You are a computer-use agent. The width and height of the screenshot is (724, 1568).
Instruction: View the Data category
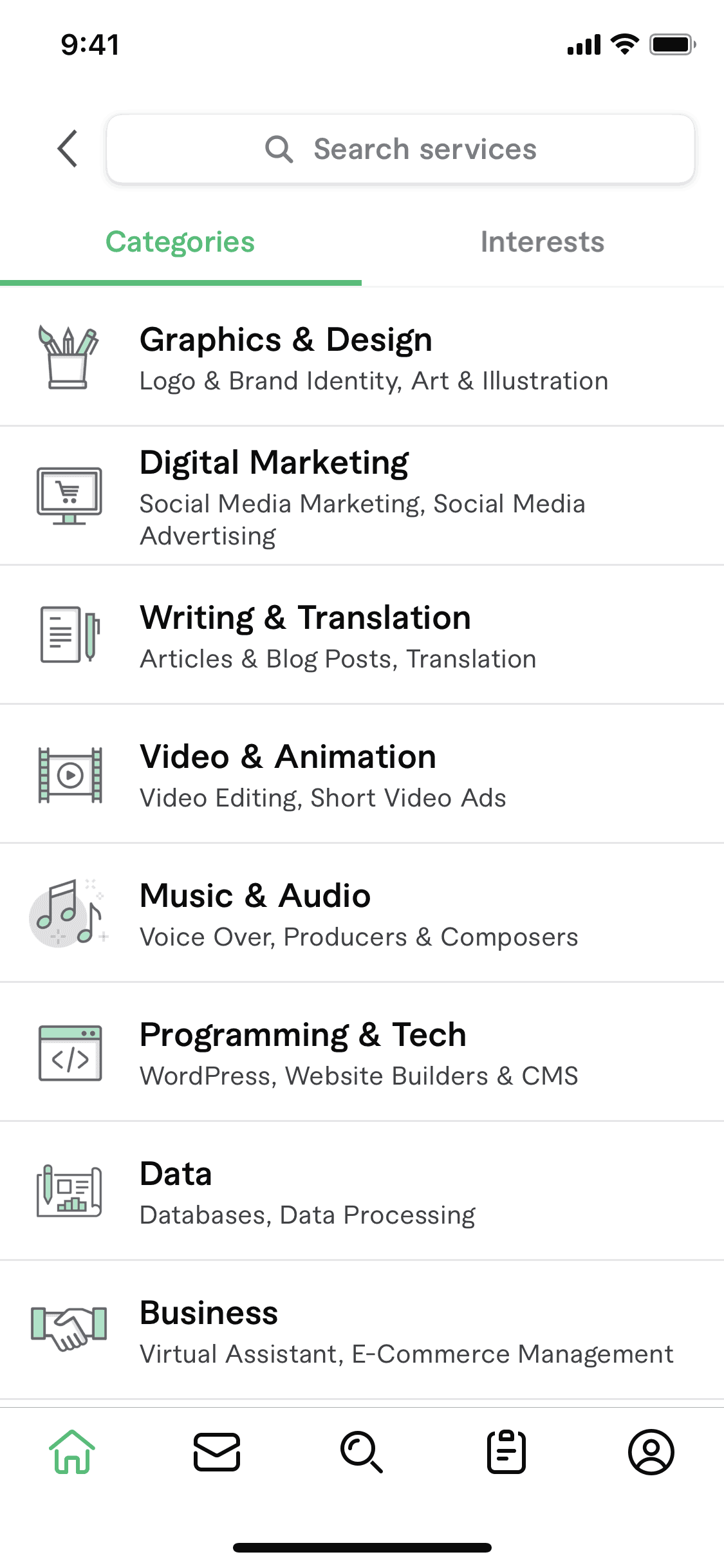coord(362,1191)
